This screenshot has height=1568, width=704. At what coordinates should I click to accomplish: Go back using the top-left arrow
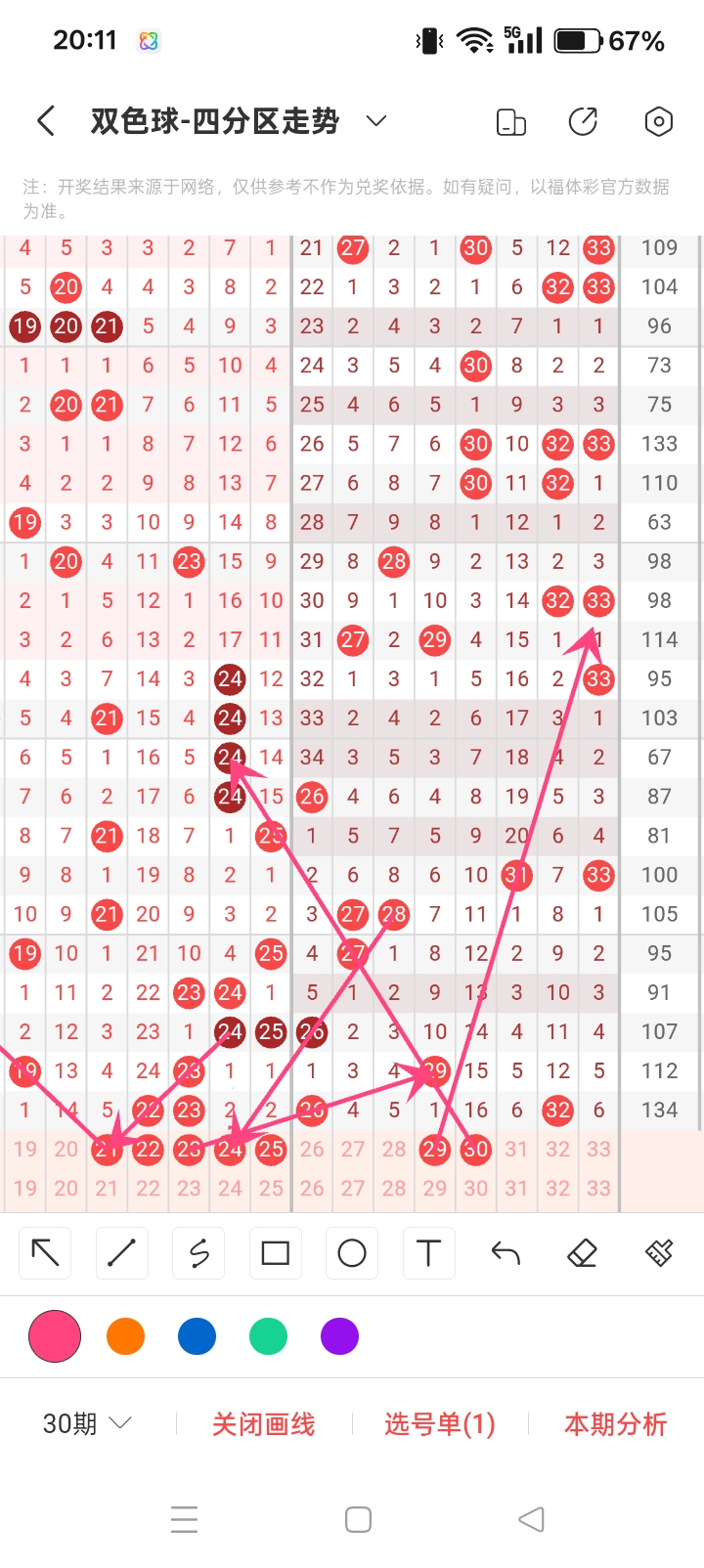45,121
